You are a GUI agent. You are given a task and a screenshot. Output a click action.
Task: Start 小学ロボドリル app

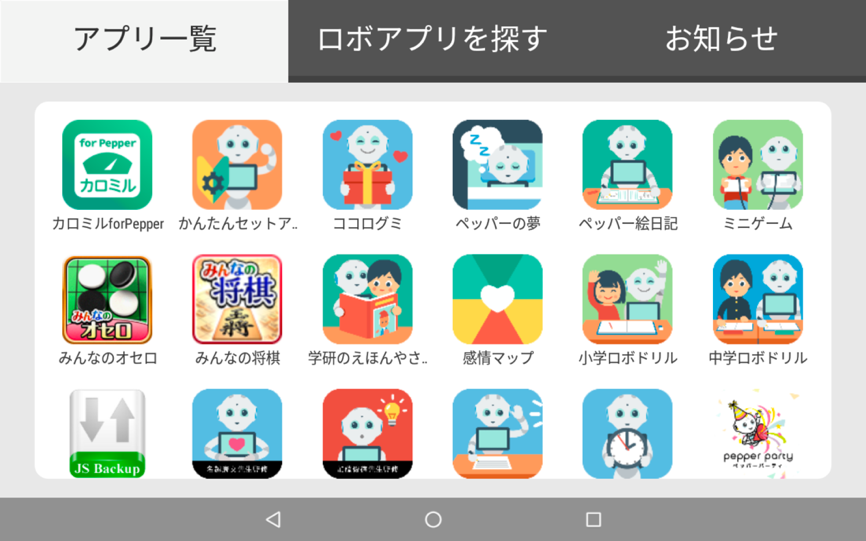[x=627, y=299]
